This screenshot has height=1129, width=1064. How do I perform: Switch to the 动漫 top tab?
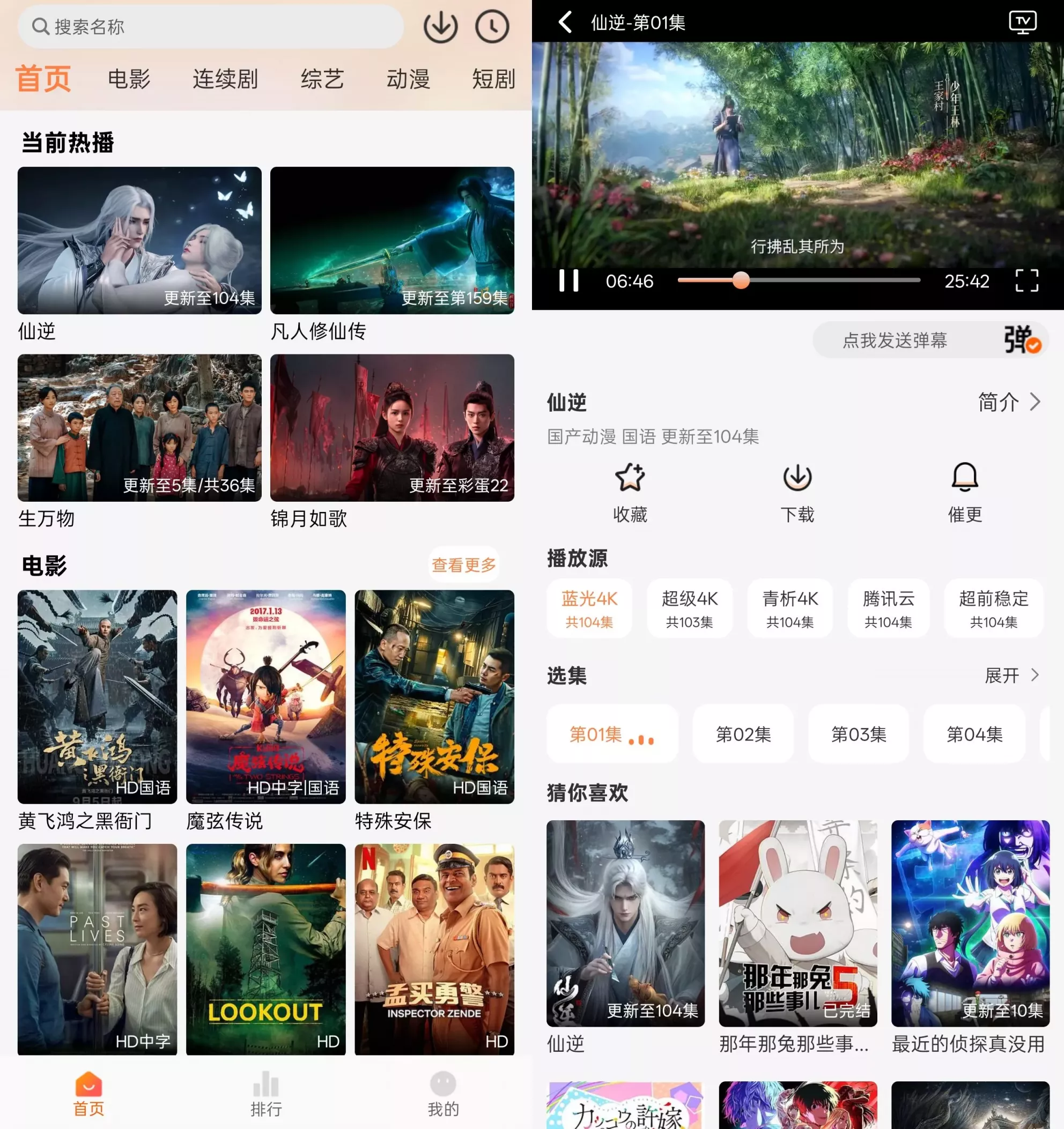[x=408, y=79]
